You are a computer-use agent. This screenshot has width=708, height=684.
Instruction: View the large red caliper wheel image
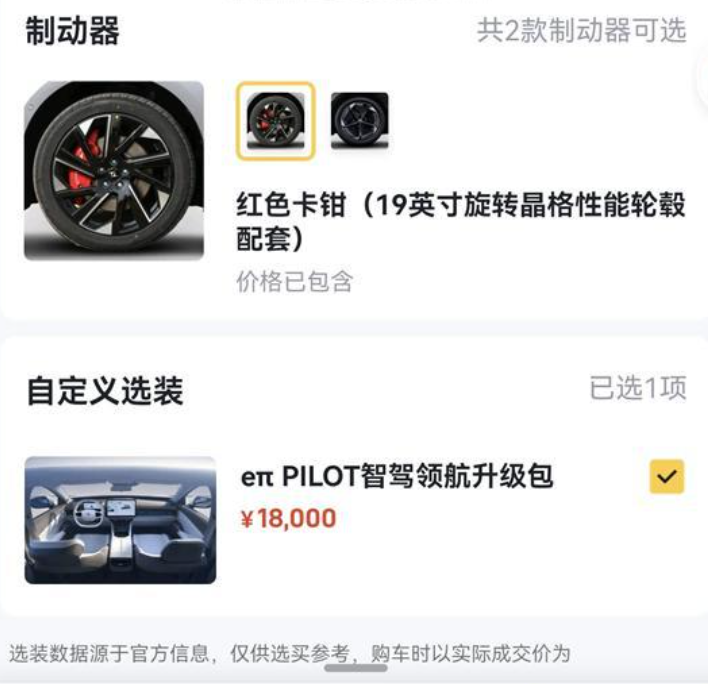point(113,170)
